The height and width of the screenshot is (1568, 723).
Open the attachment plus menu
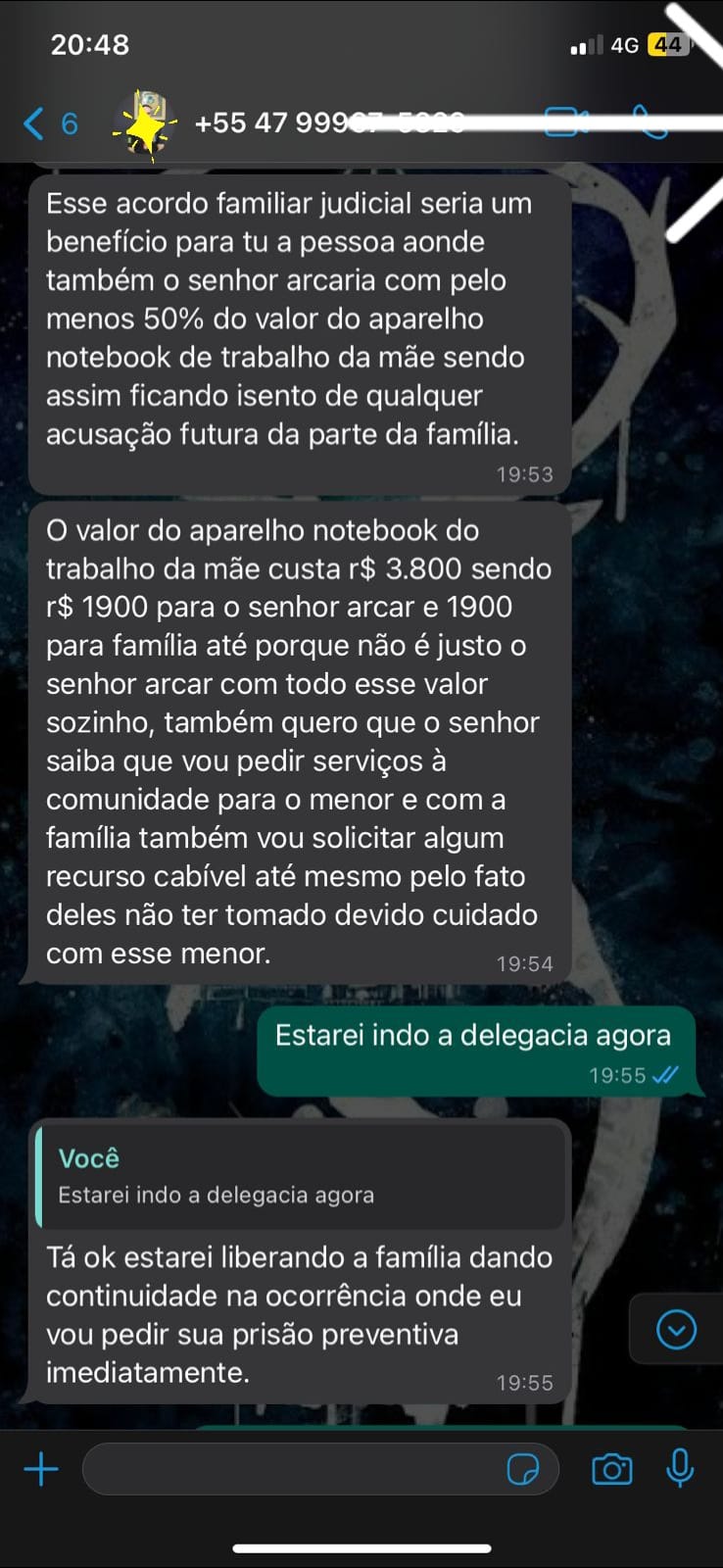(41, 1469)
